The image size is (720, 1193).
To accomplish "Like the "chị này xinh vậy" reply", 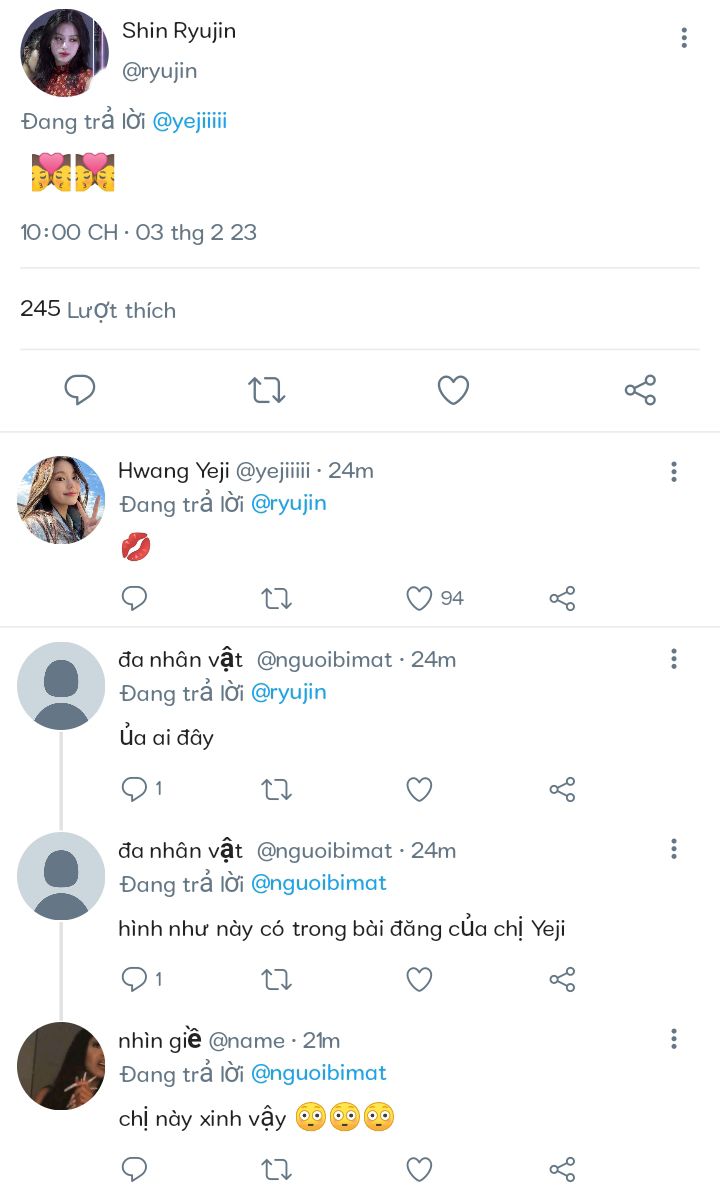I will [419, 1169].
